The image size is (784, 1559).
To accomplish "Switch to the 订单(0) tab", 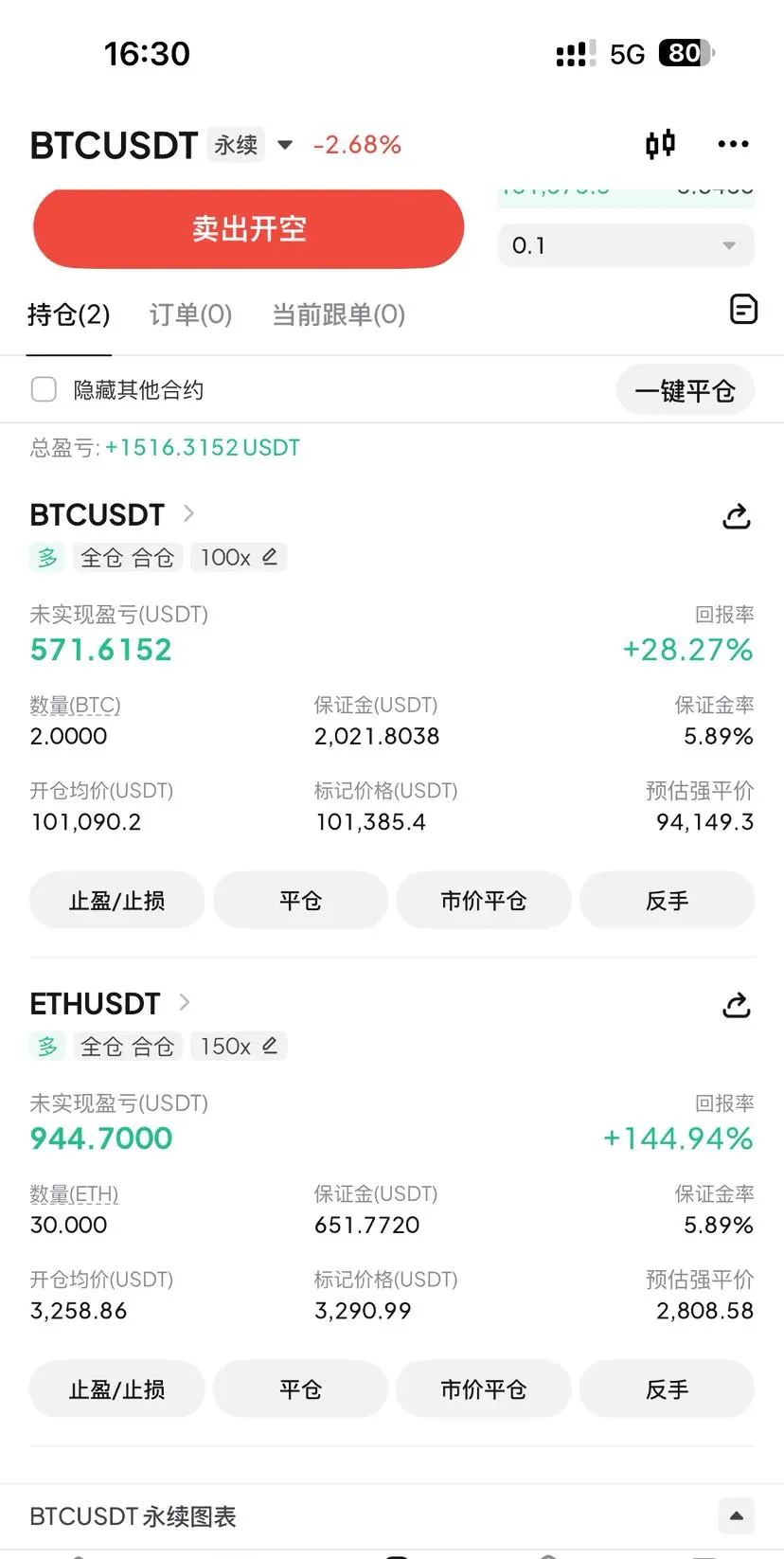I will 190,314.
